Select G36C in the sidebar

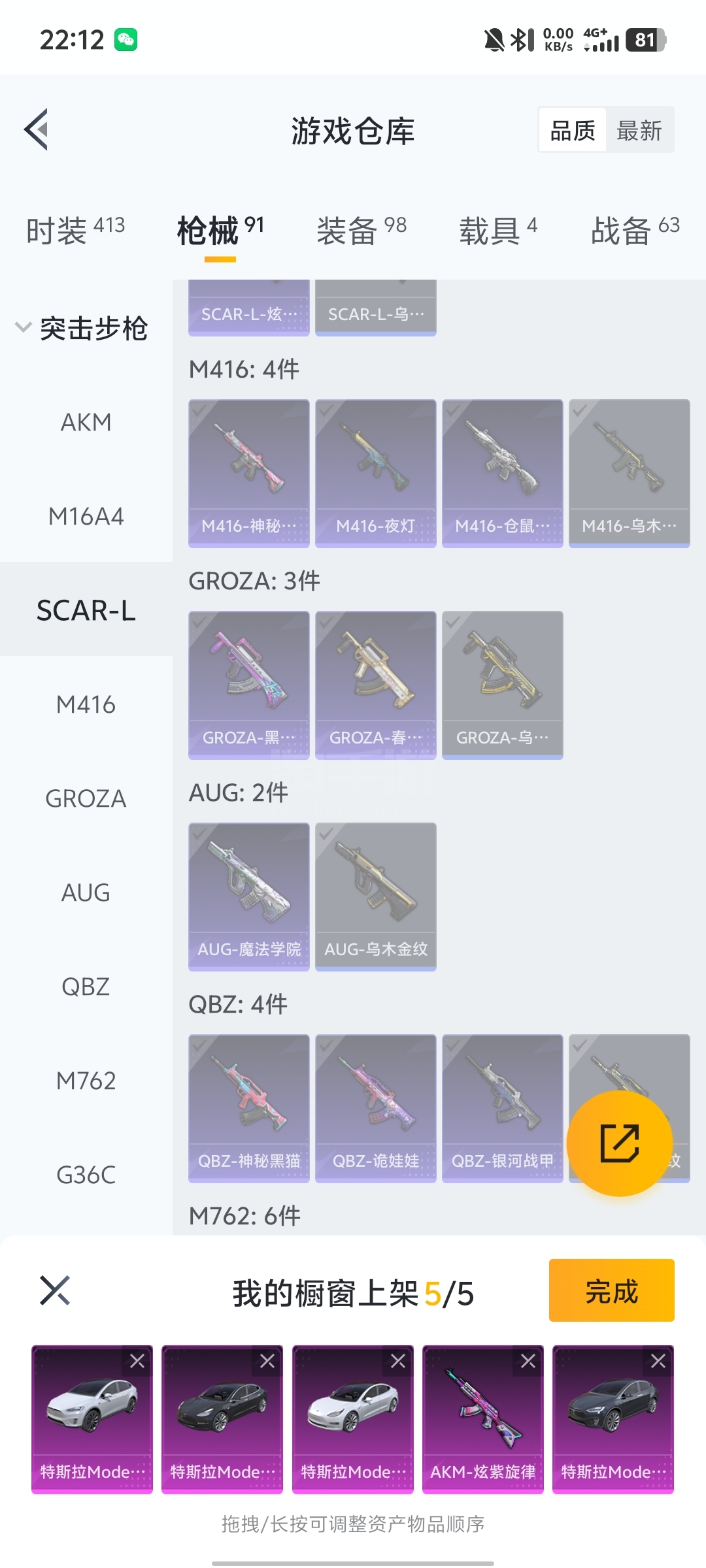pyautogui.click(x=86, y=1175)
